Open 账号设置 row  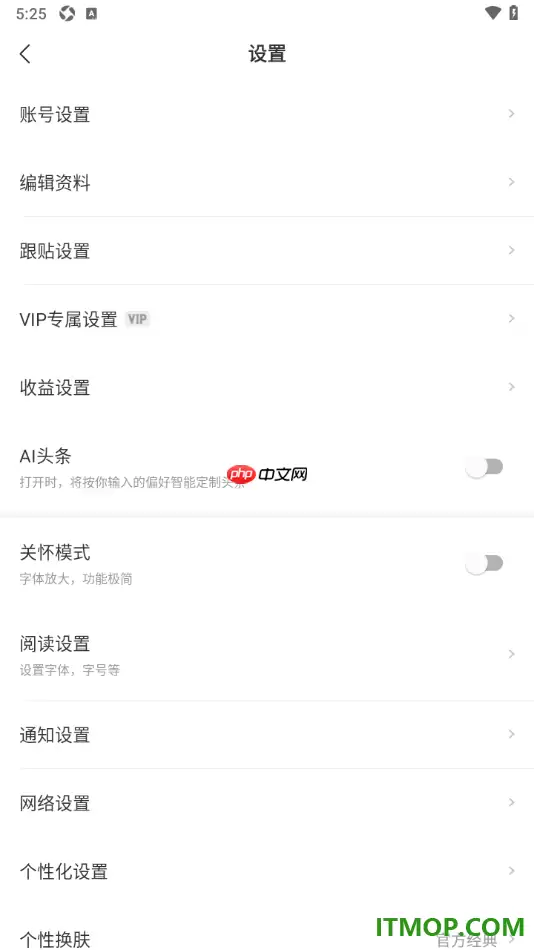(x=267, y=114)
